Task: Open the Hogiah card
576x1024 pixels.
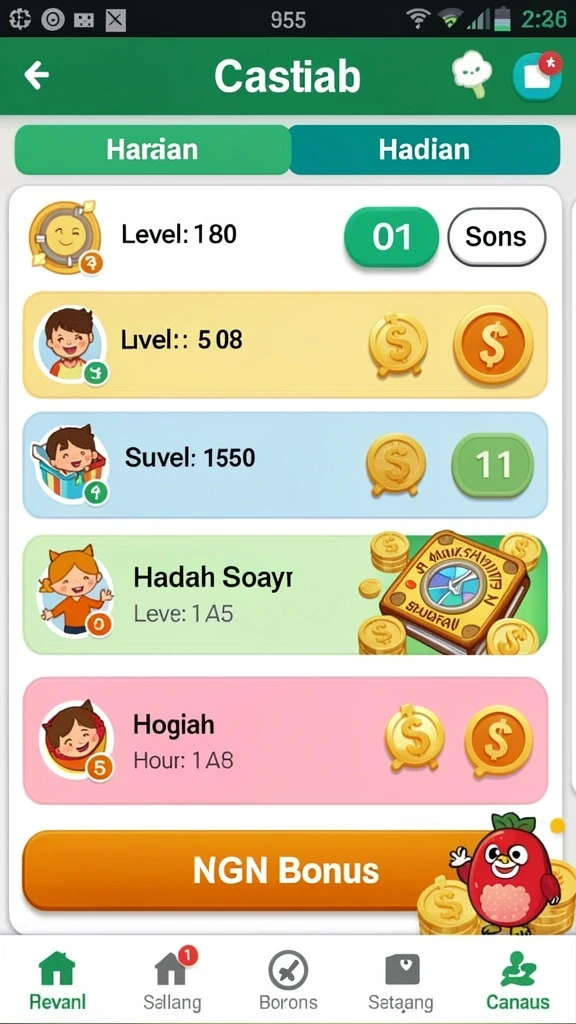Action: tap(285, 741)
